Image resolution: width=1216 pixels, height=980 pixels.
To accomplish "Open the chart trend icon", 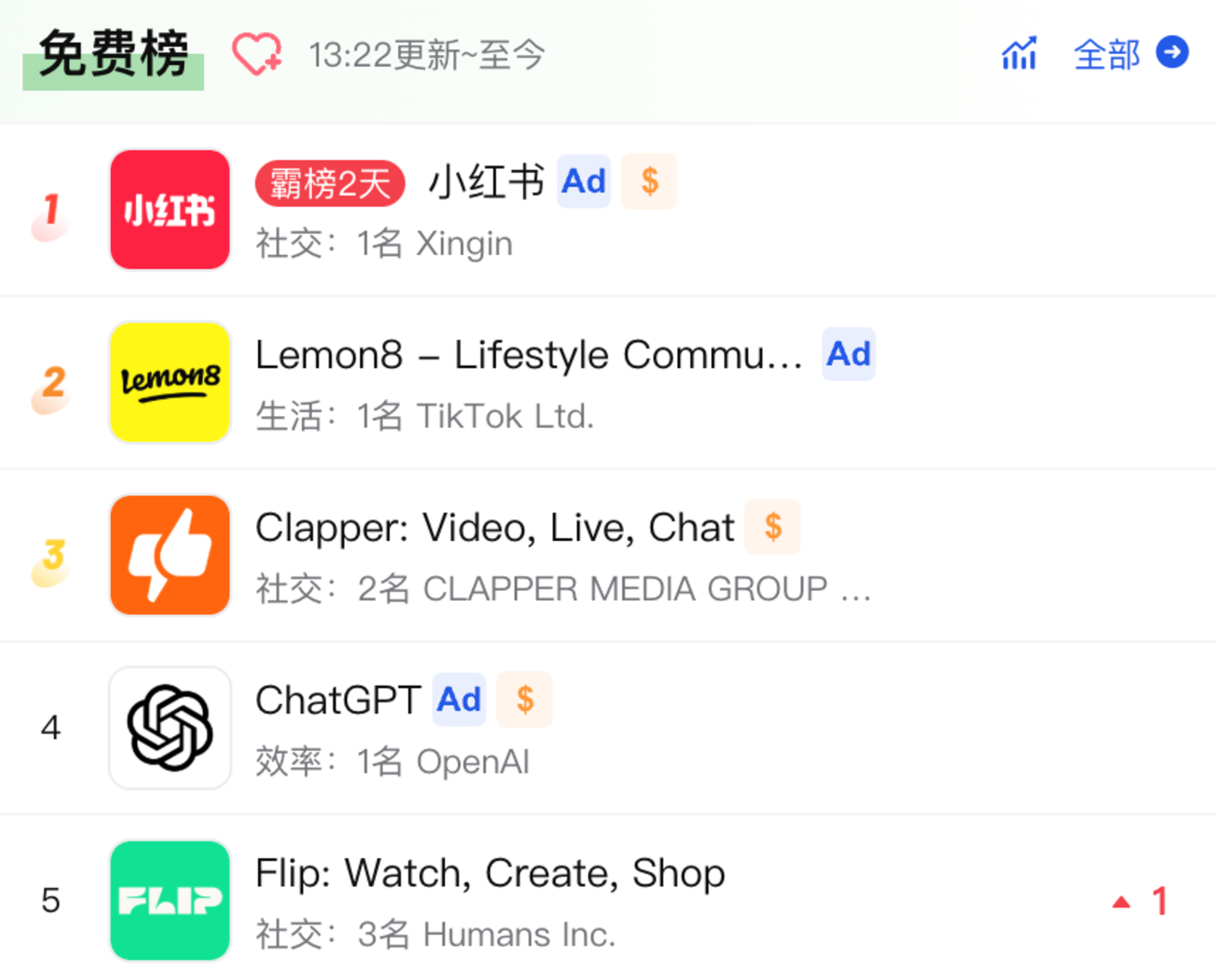I will pyautogui.click(x=1018, y=55).
